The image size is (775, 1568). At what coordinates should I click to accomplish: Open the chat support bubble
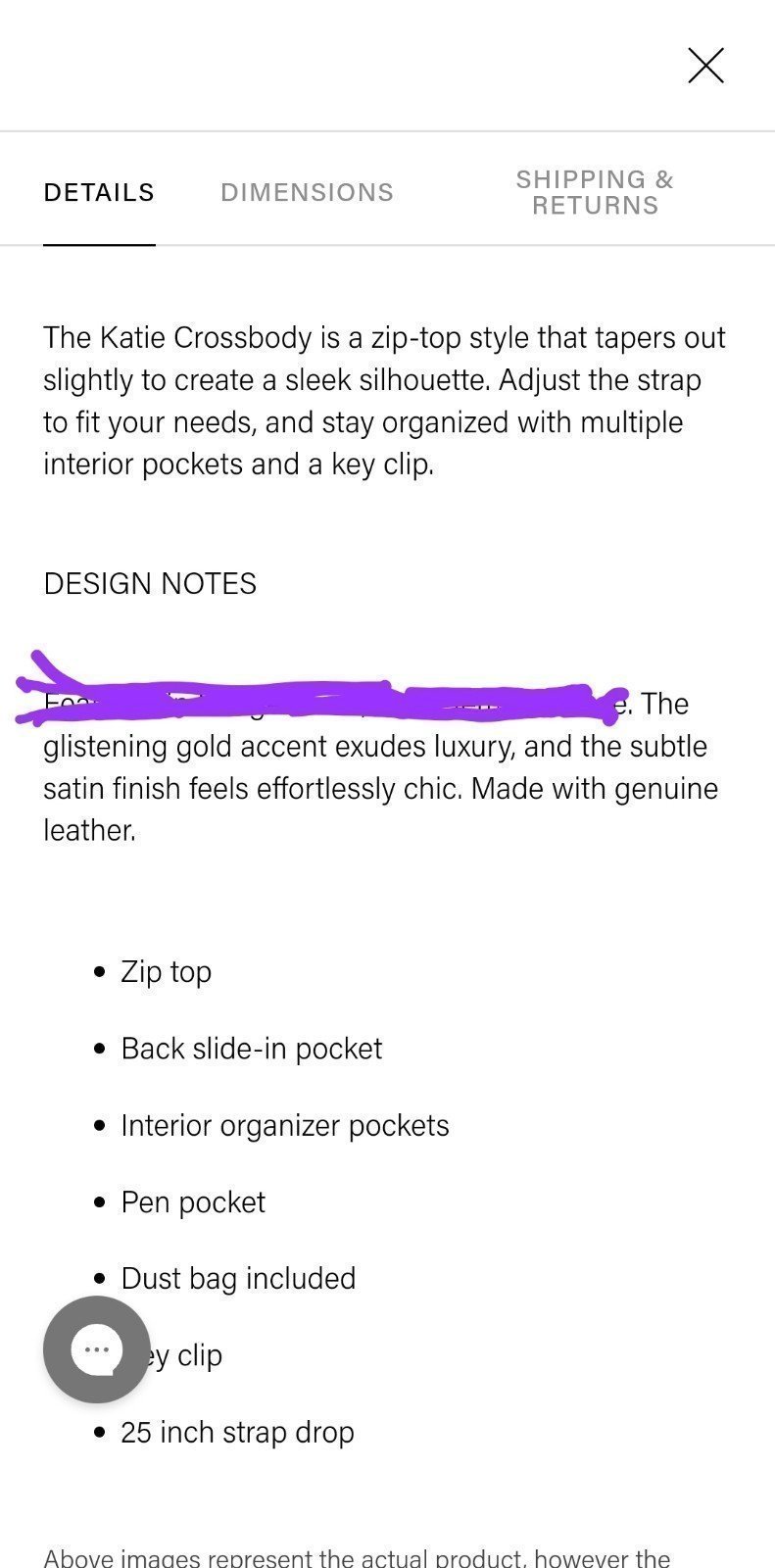[x=97, y=1349]
